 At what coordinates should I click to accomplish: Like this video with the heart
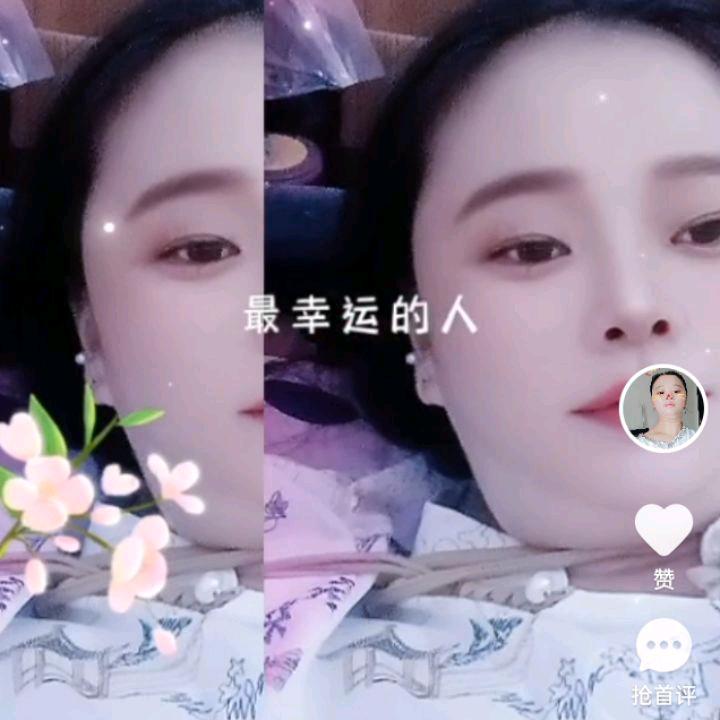coord(664,530)
